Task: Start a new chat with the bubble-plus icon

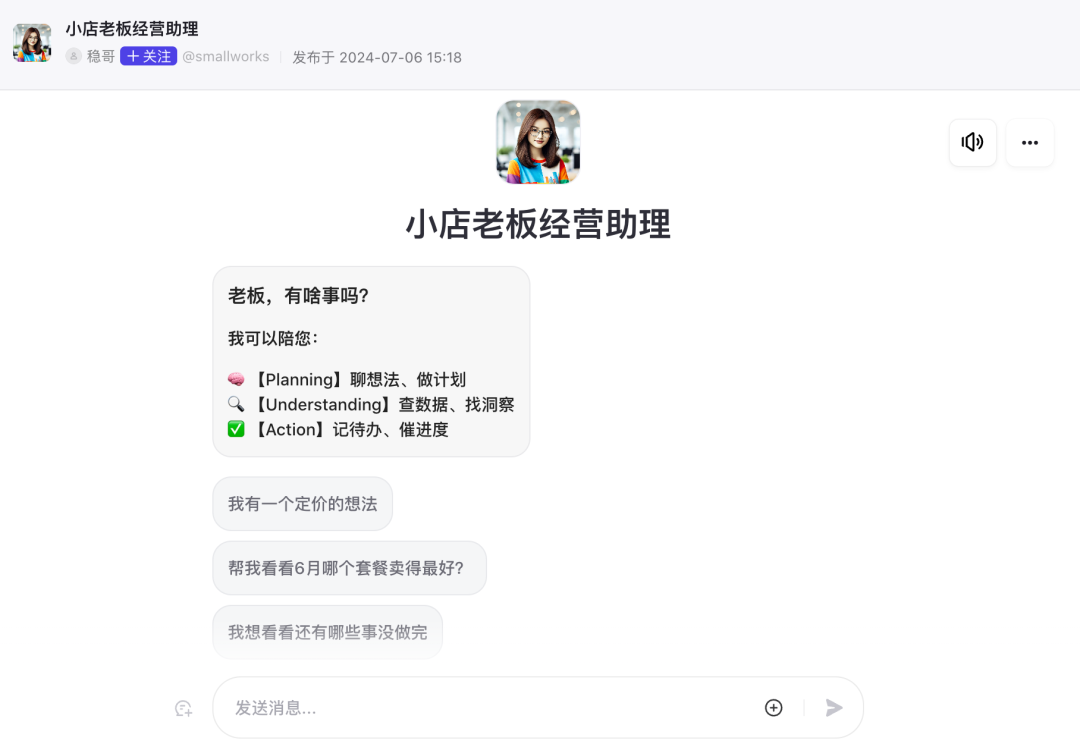Action: pyautogui.click(x=184, y=708)
